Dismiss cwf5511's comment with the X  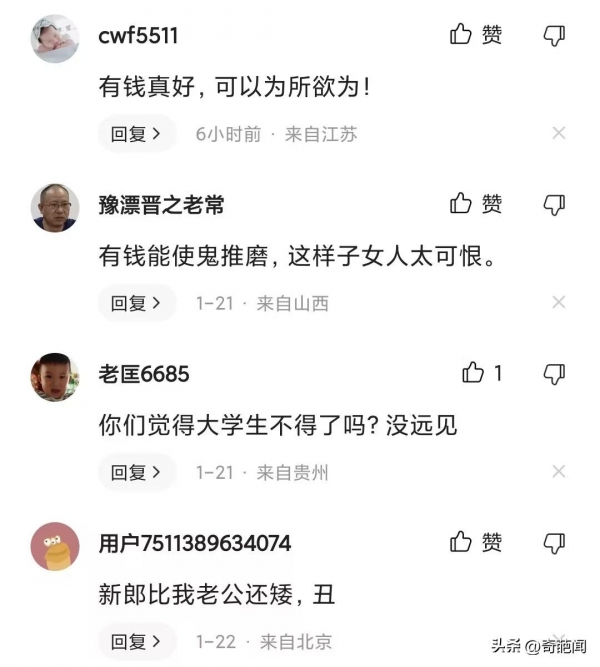coord(559,133)
